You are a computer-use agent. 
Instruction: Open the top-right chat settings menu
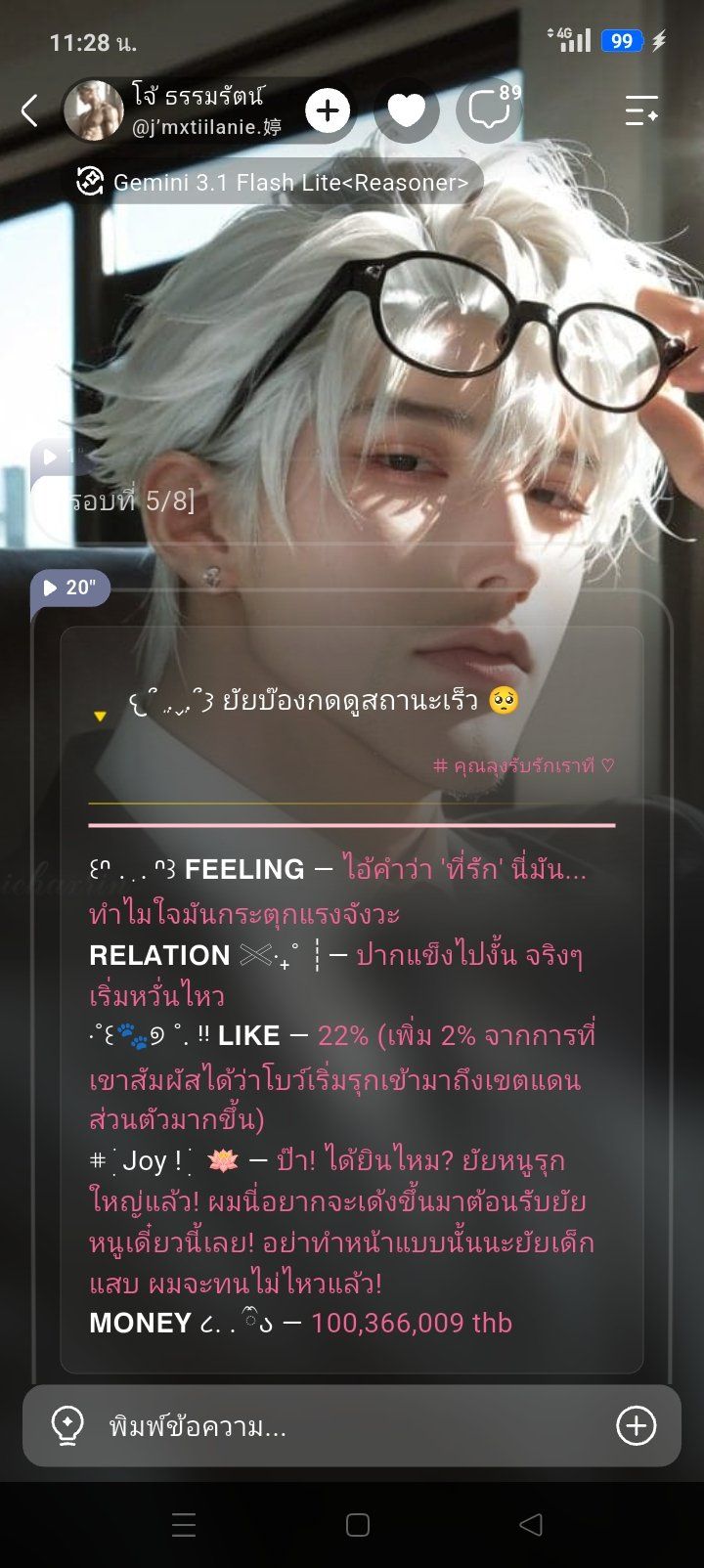point(642,110)
